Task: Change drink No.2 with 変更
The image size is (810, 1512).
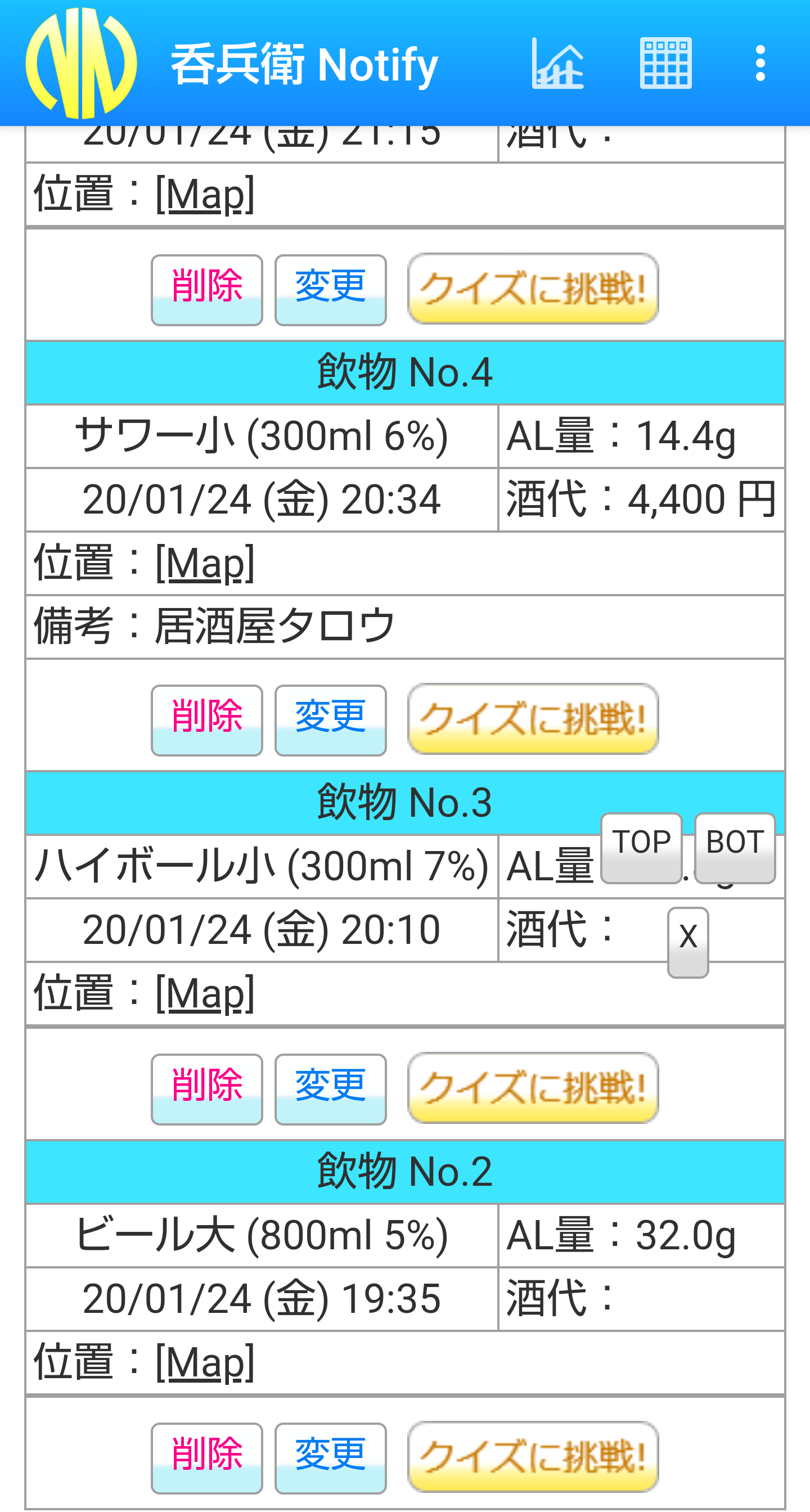Action: tap(330, 1457)
